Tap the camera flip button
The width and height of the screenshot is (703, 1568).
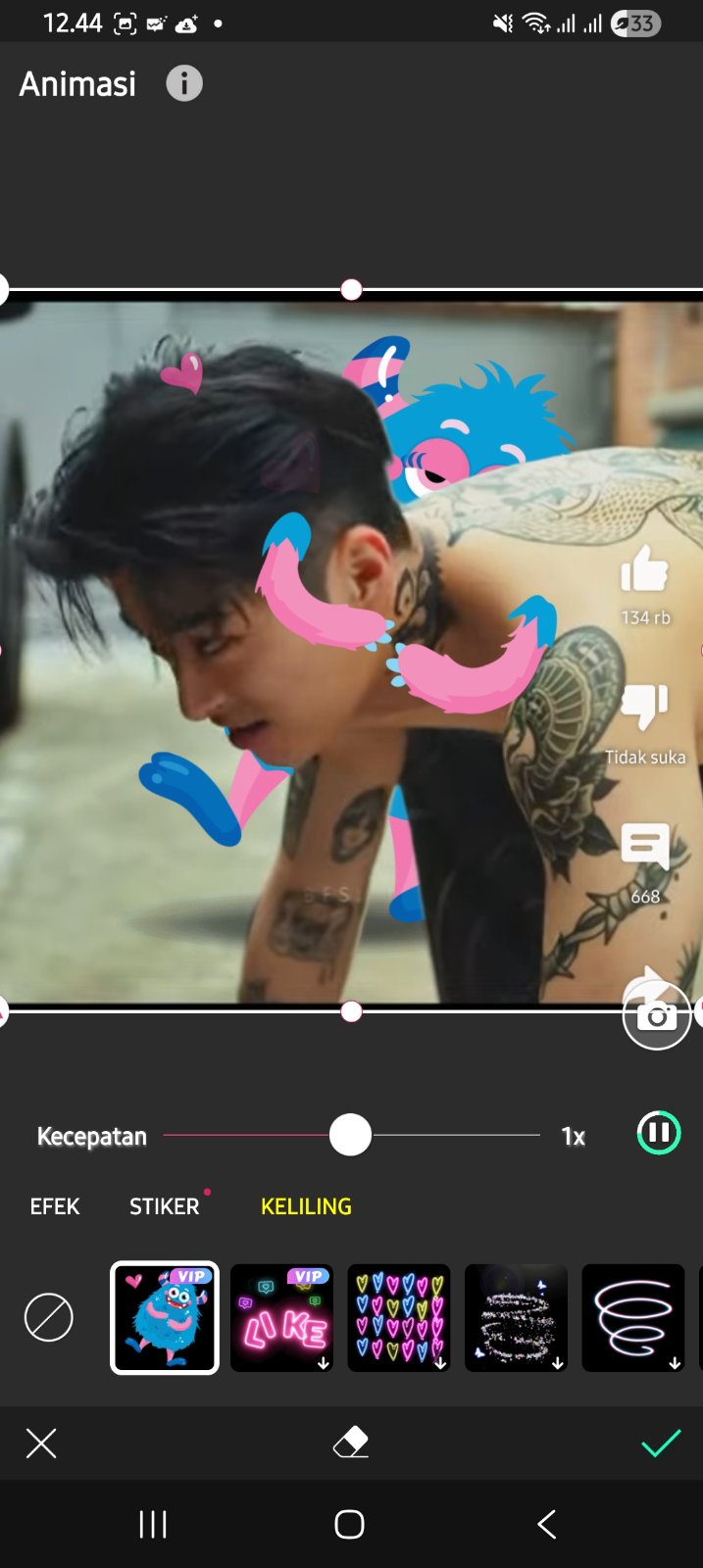656,1015
